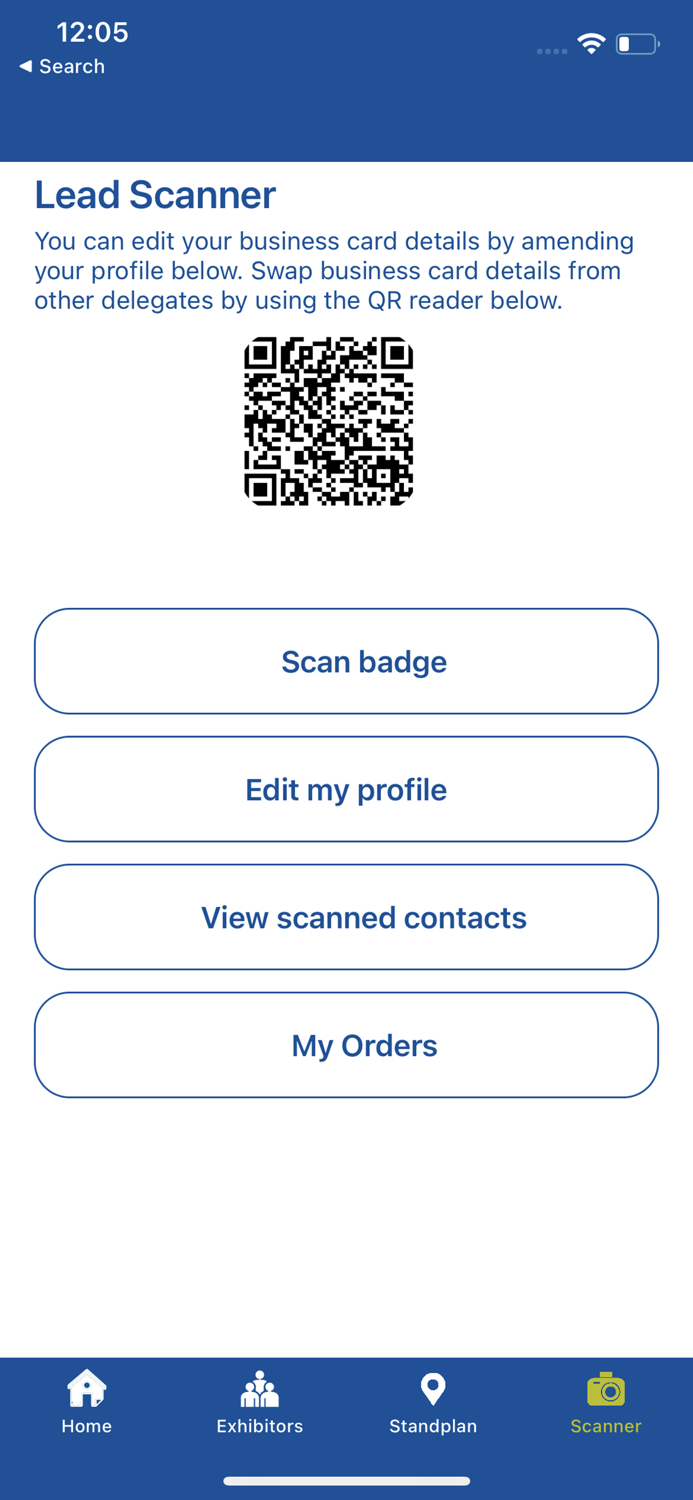Open the Standplan tab
The image size is (693, 1500).
tap(433, 1402)
